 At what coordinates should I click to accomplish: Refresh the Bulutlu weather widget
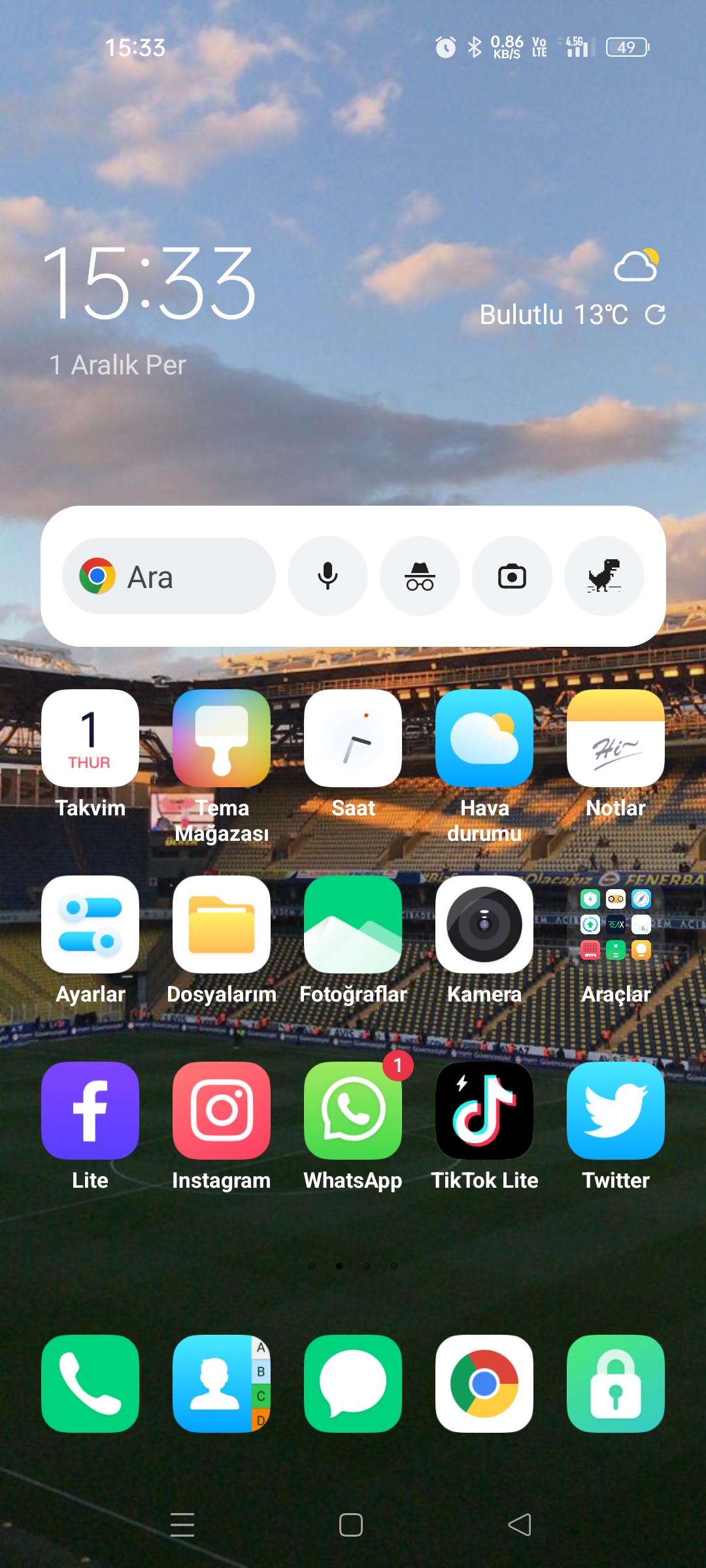click(655, 315)
